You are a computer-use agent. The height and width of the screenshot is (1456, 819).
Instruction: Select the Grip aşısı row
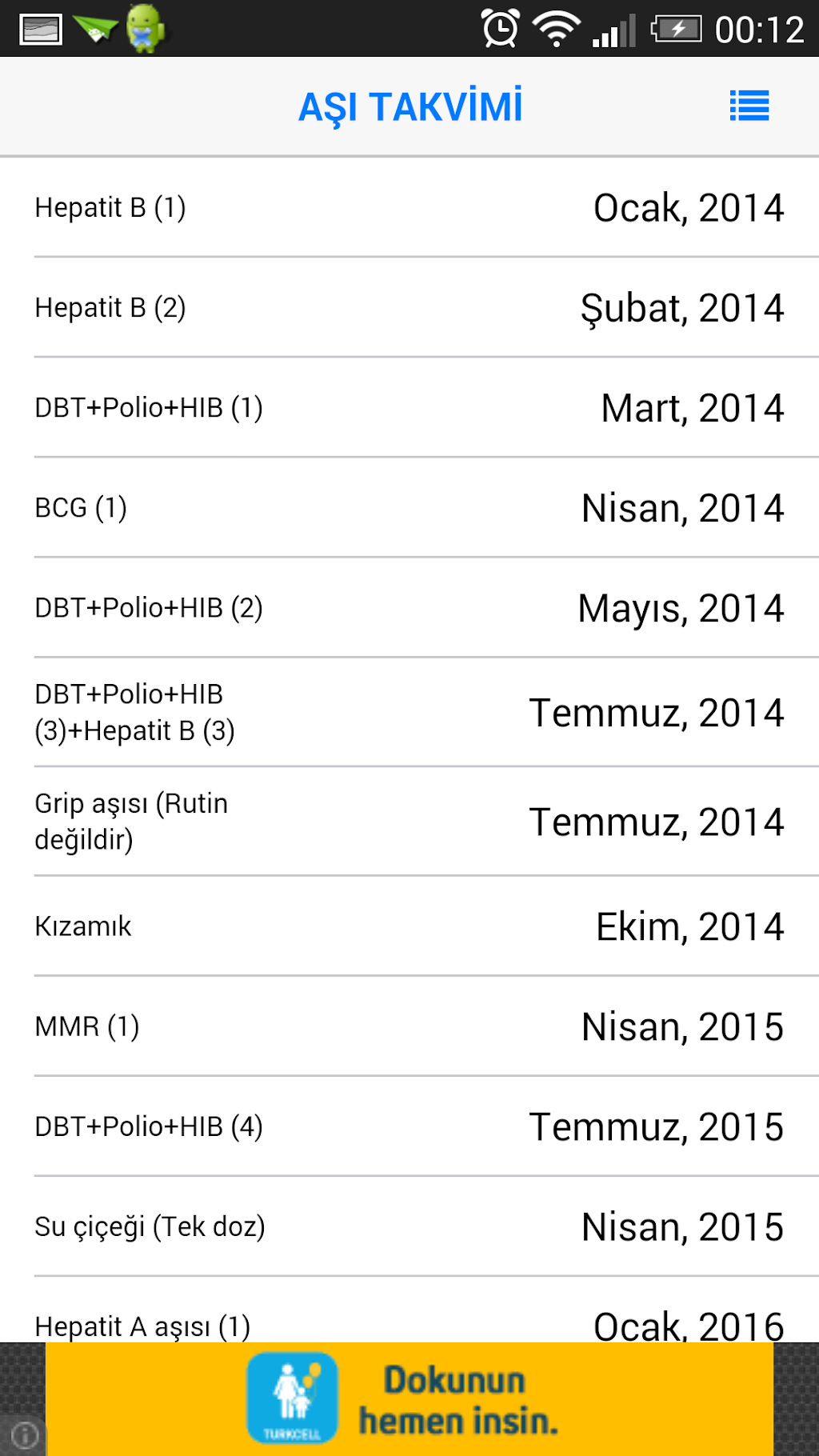pyautogui.click(x=409, y=822)
